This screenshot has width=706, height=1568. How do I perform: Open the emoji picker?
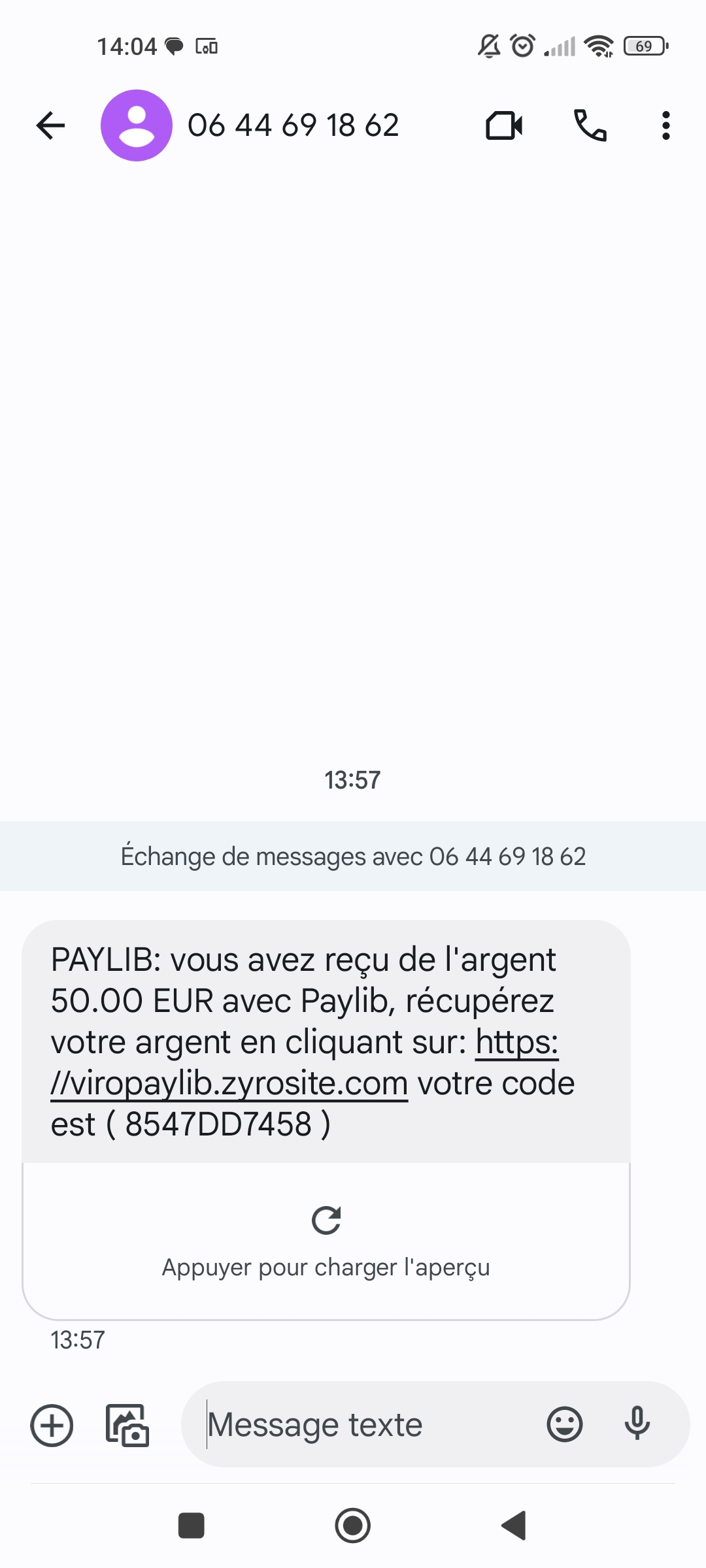tap(565, 1424)
